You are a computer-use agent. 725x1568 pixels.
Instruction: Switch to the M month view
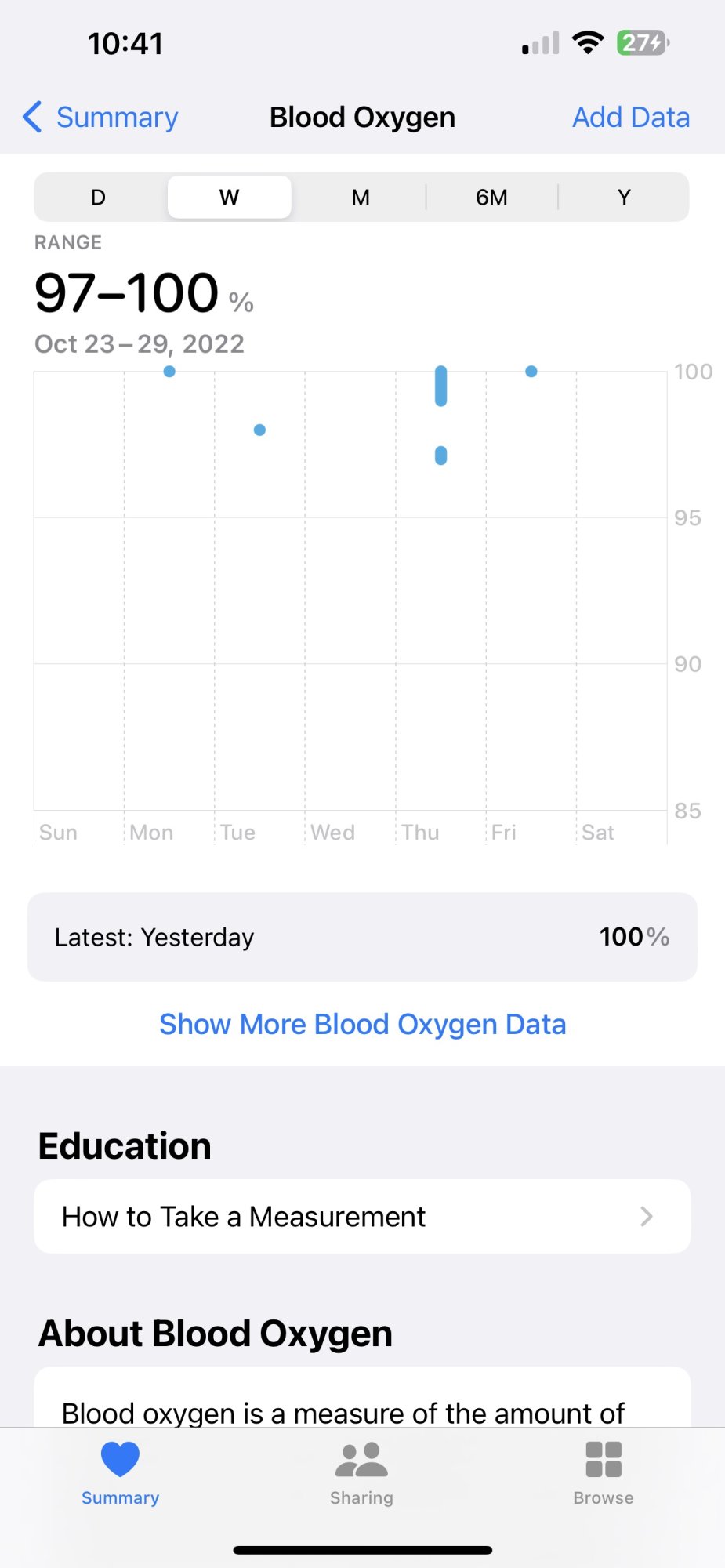(361, 198)
